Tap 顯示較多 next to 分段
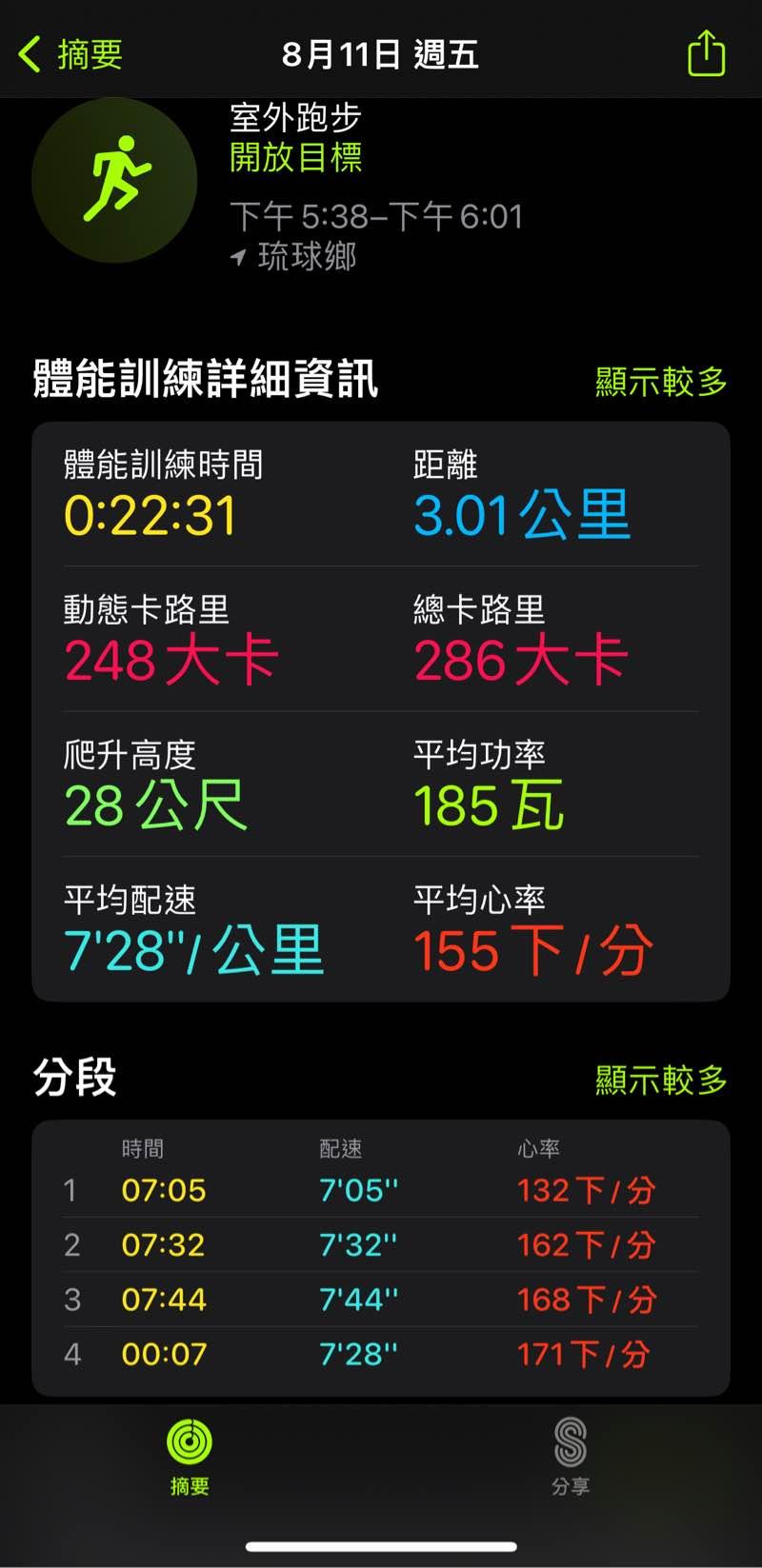 [x=660, y=1080]
